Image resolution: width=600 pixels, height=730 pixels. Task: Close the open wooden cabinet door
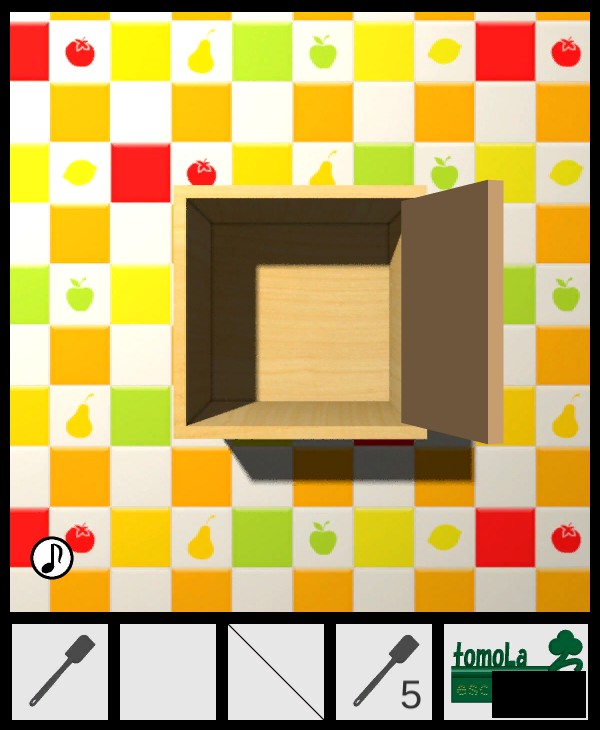tap(450, 312)
